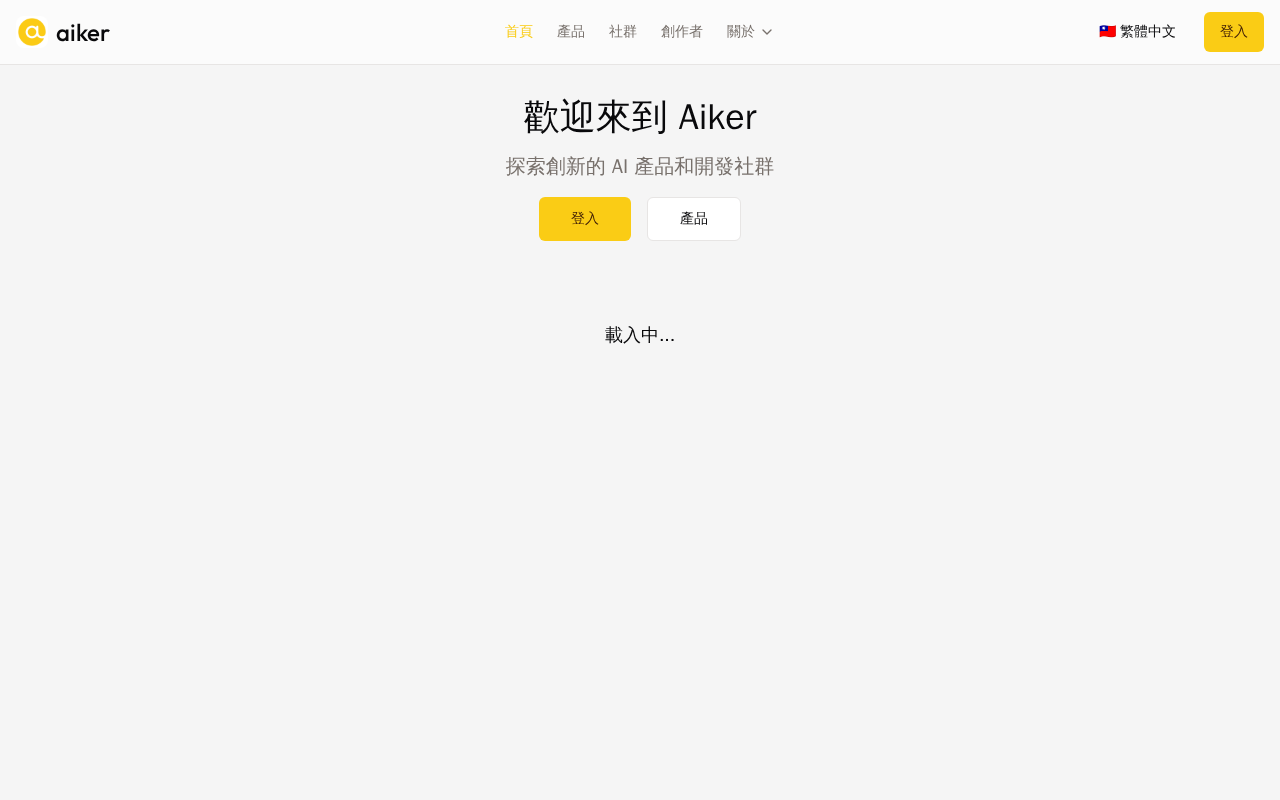Switch to the 產品 nav item
The image size is (1280, 800).
coord(570,31)
